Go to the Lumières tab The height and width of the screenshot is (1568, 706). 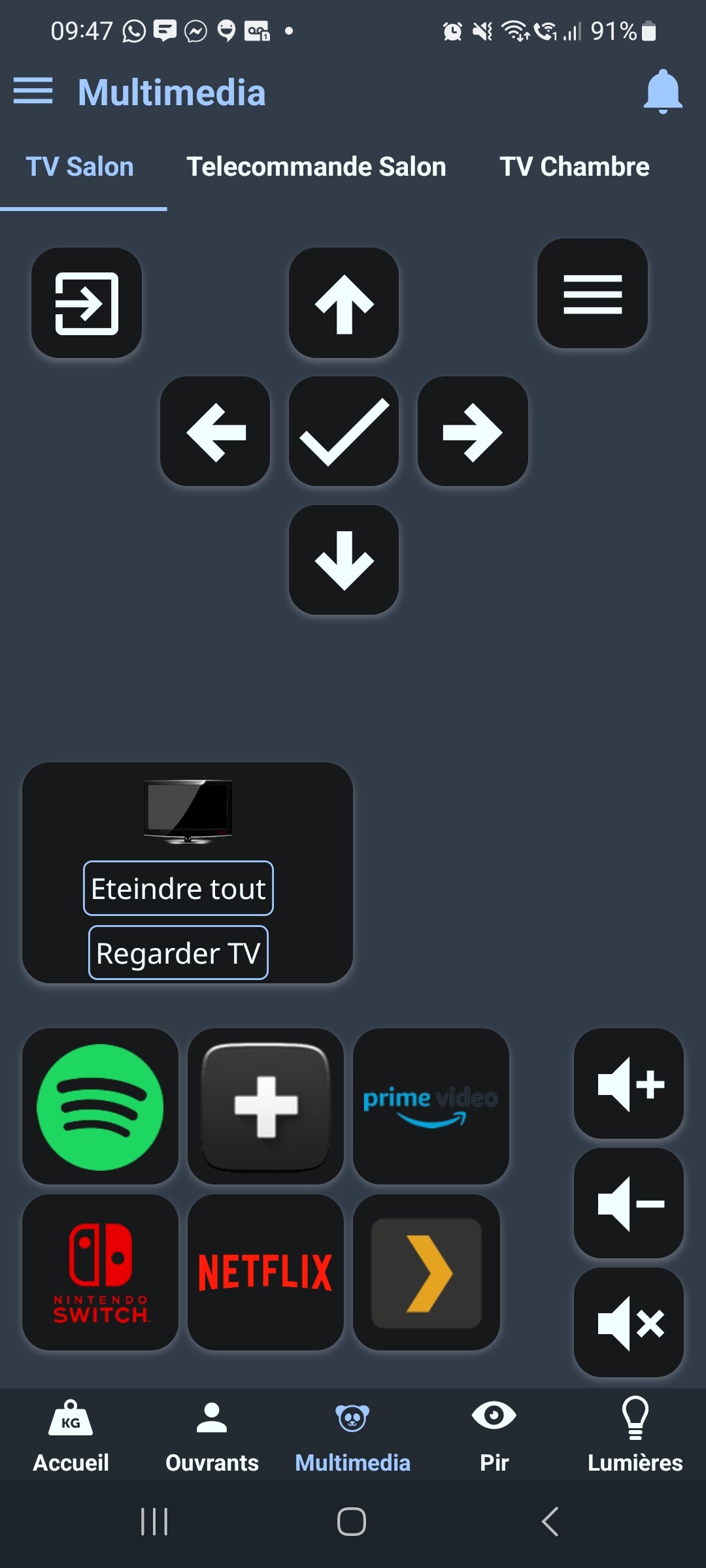(635, 1434)
